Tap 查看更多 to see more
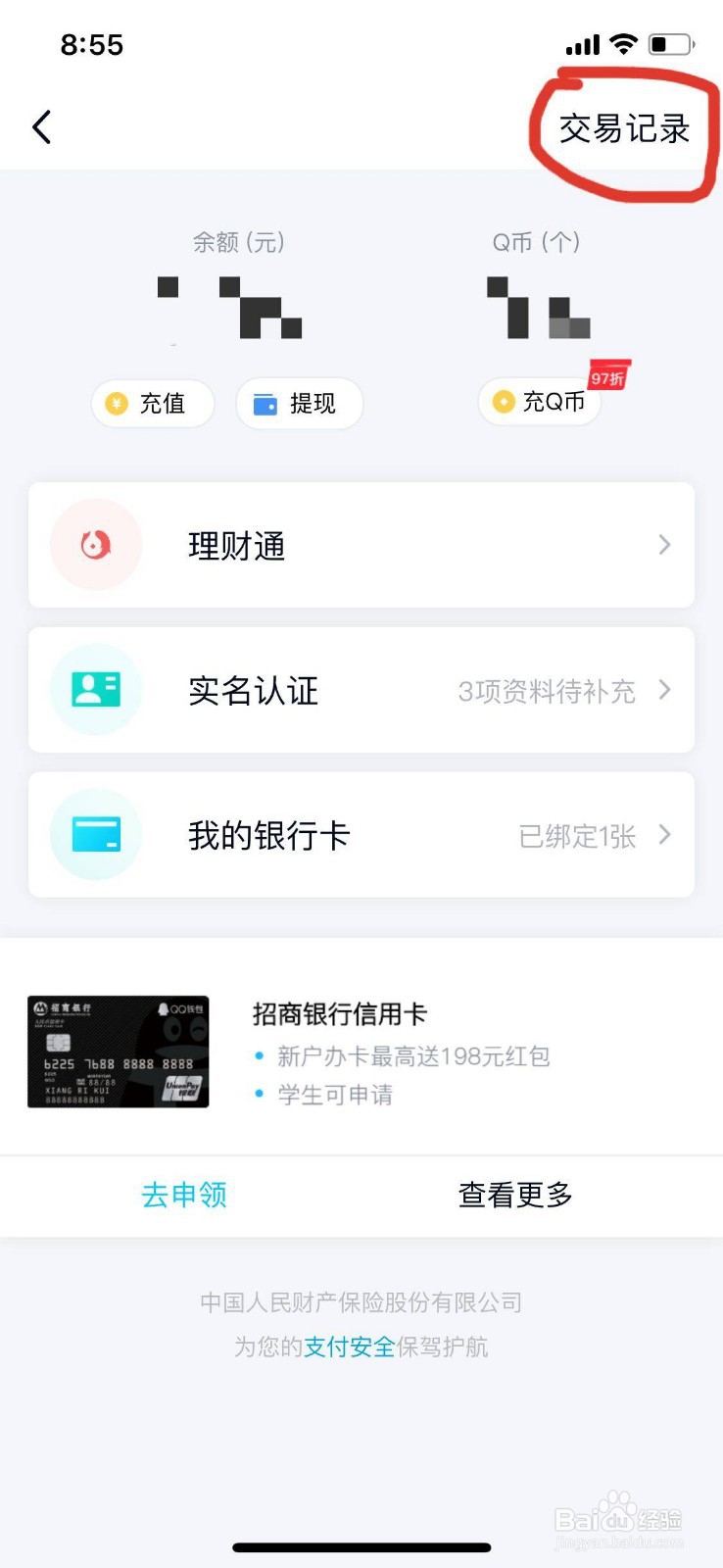The height and width of the screenshot is (1568, 723). coord(515,1195)
